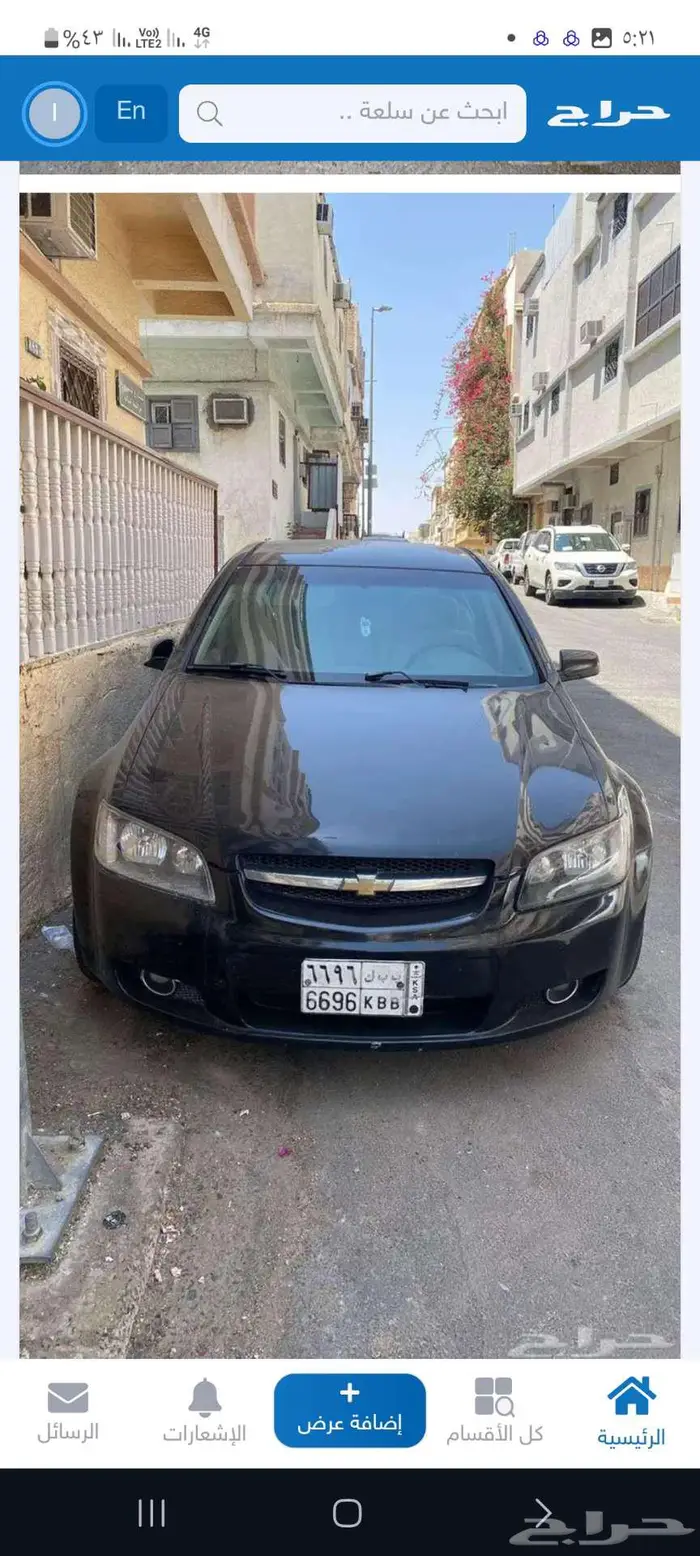The width and height of the screenshot is (700, 1556).
Task: Open the profile avatar circle
Action: 54,113
